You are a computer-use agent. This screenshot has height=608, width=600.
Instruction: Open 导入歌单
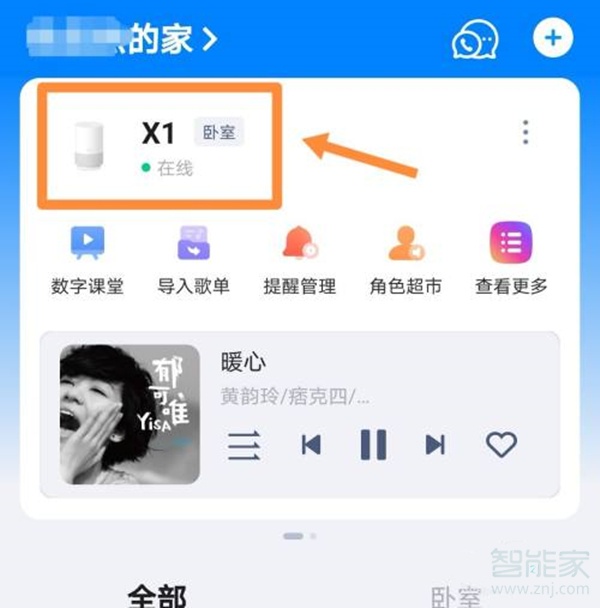click(193, 258)
